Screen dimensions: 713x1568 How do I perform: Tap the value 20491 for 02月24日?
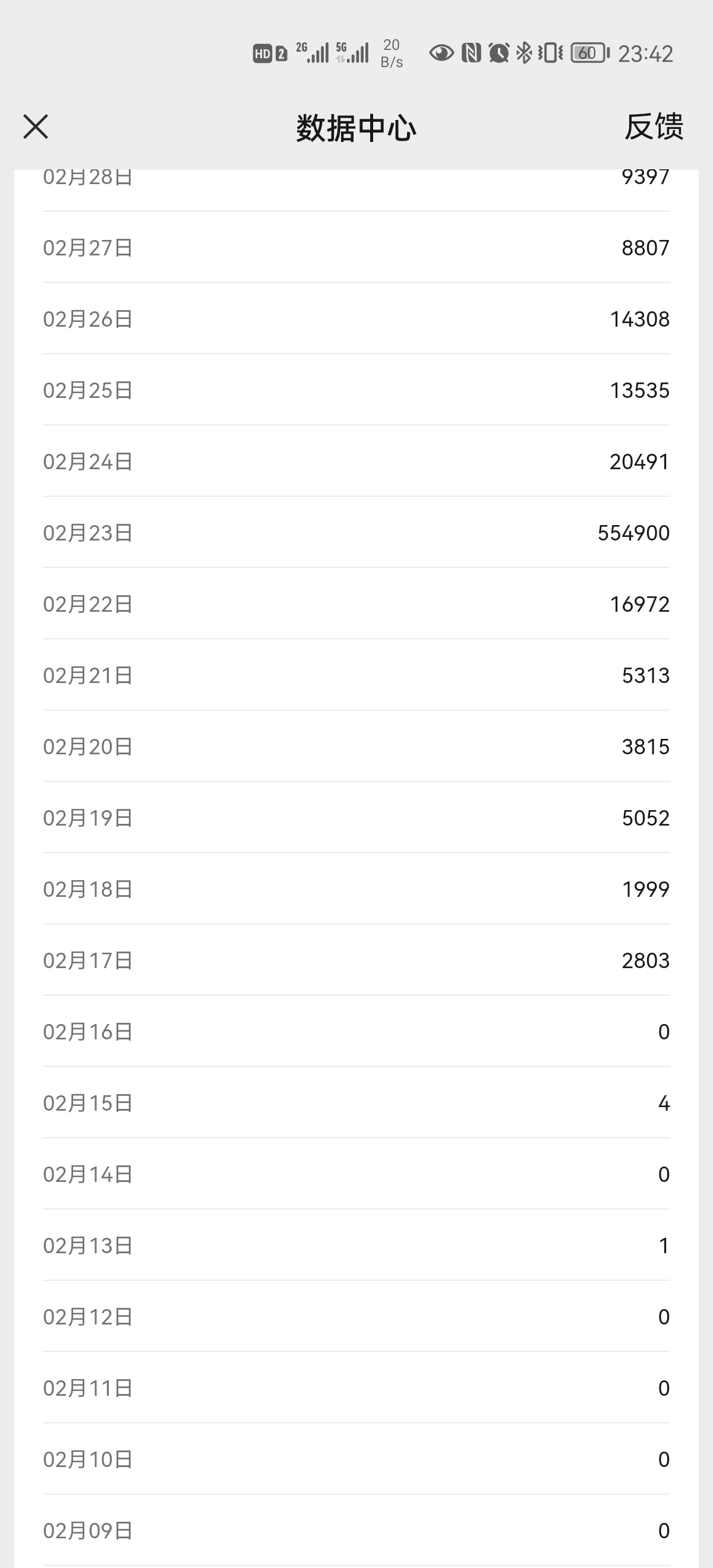(639, 461)
